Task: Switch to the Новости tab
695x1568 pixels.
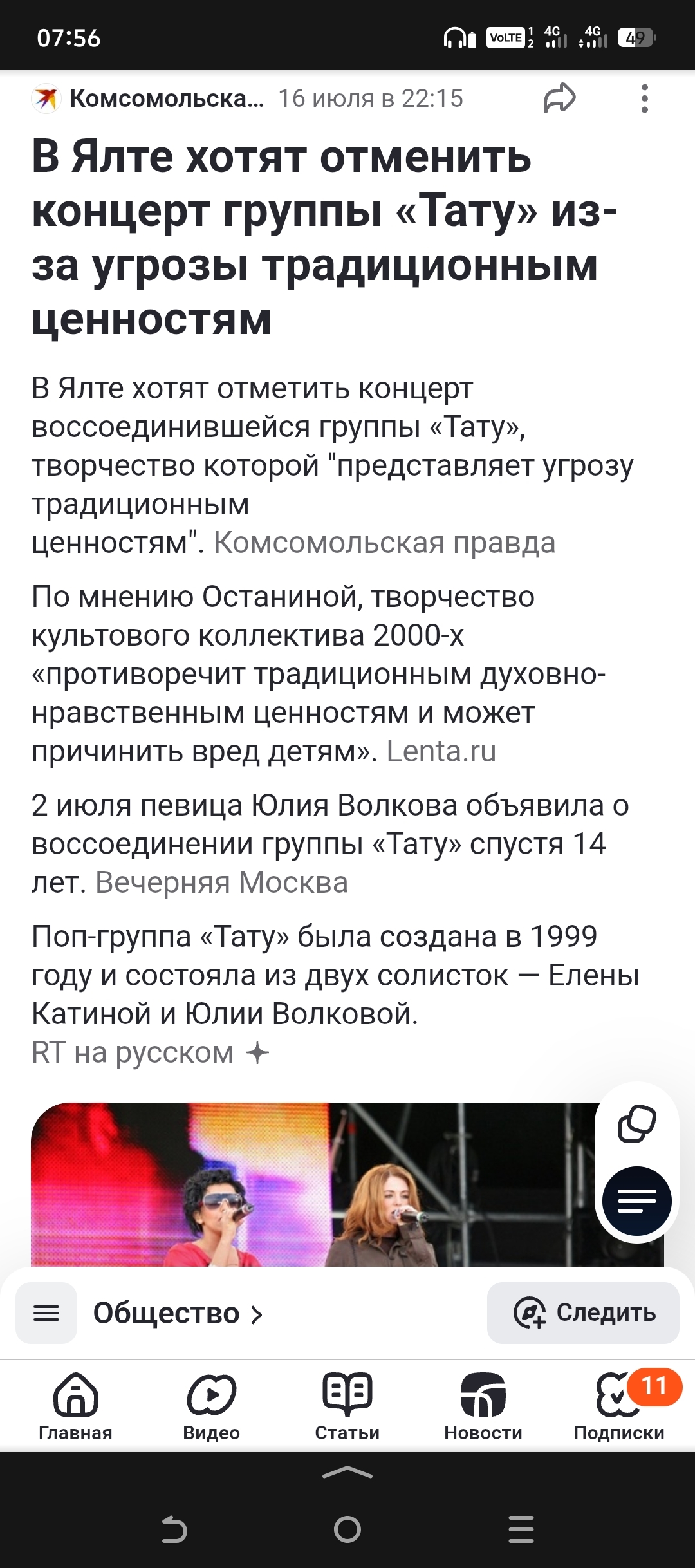Action: (x=483, y=1406)
